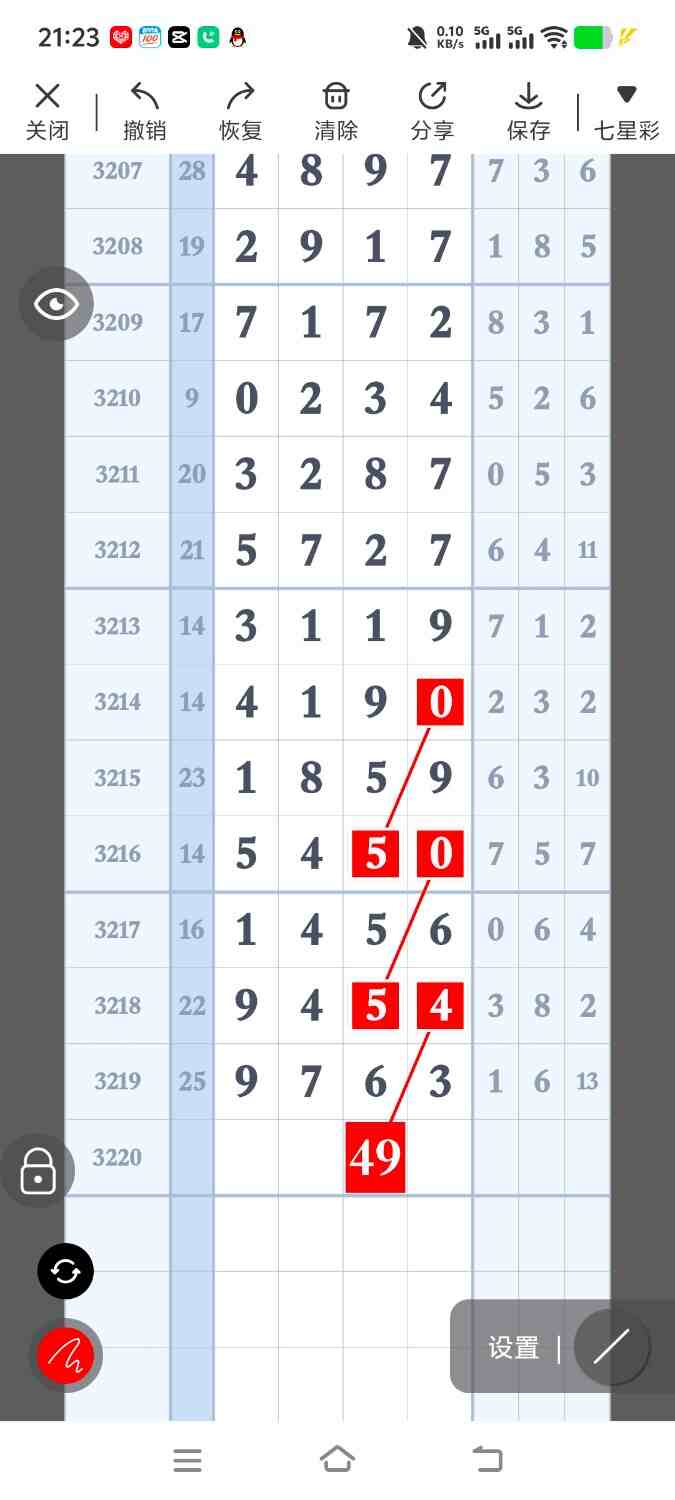Toggle the eye visibility button

point(56,304)
